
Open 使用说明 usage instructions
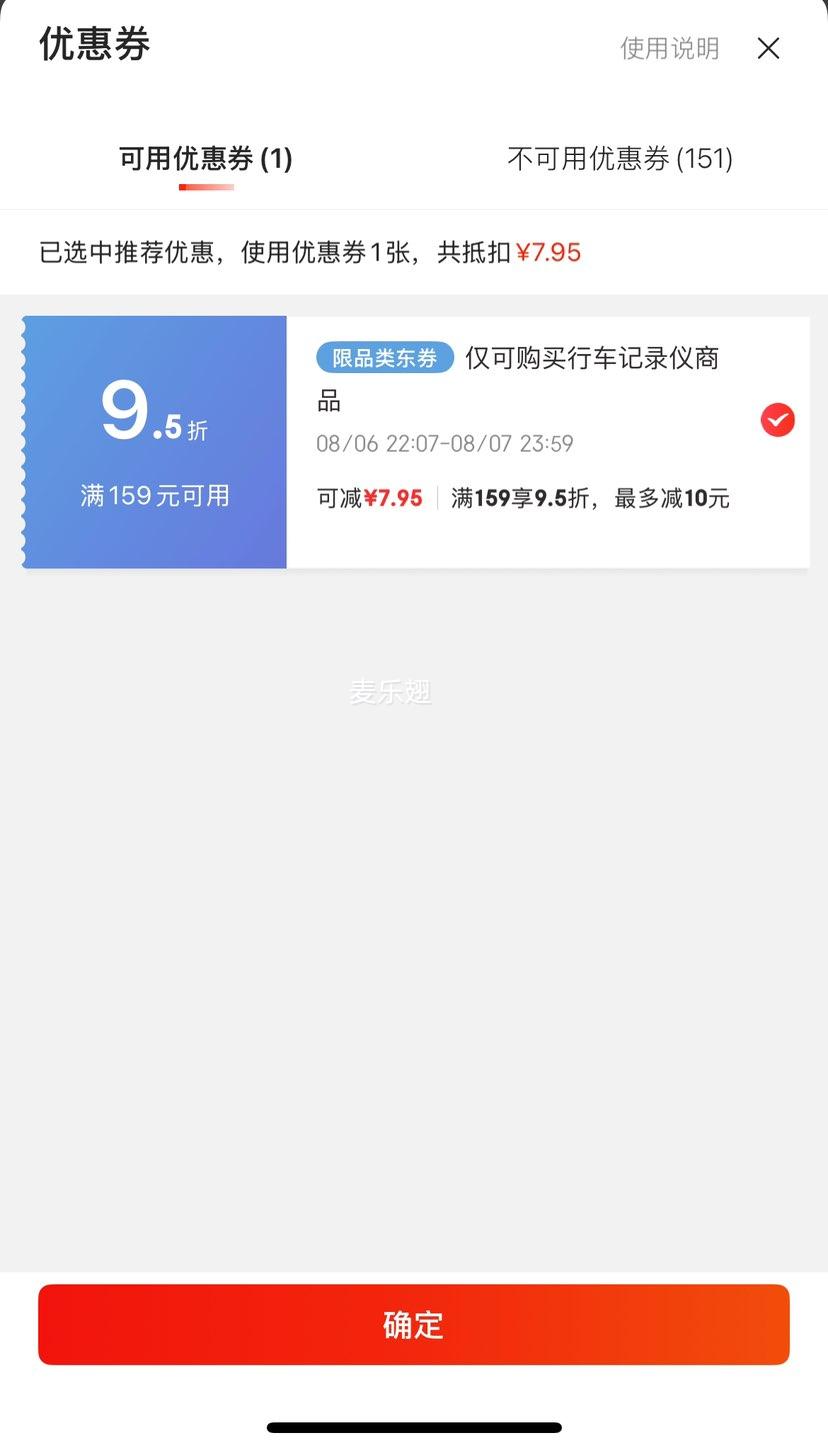coord(669,48)
